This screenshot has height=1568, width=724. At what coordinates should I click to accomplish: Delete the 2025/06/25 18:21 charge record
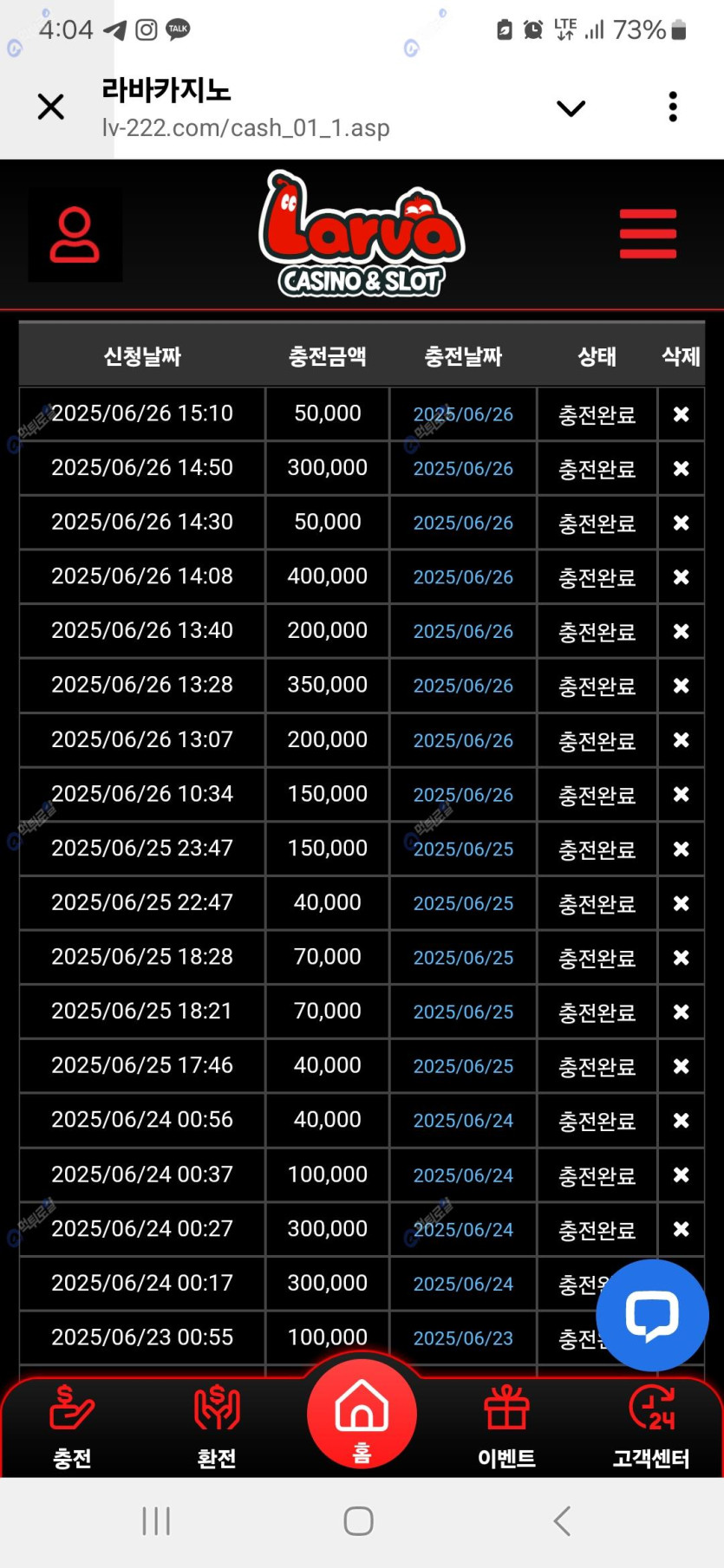pos(682,1012)
